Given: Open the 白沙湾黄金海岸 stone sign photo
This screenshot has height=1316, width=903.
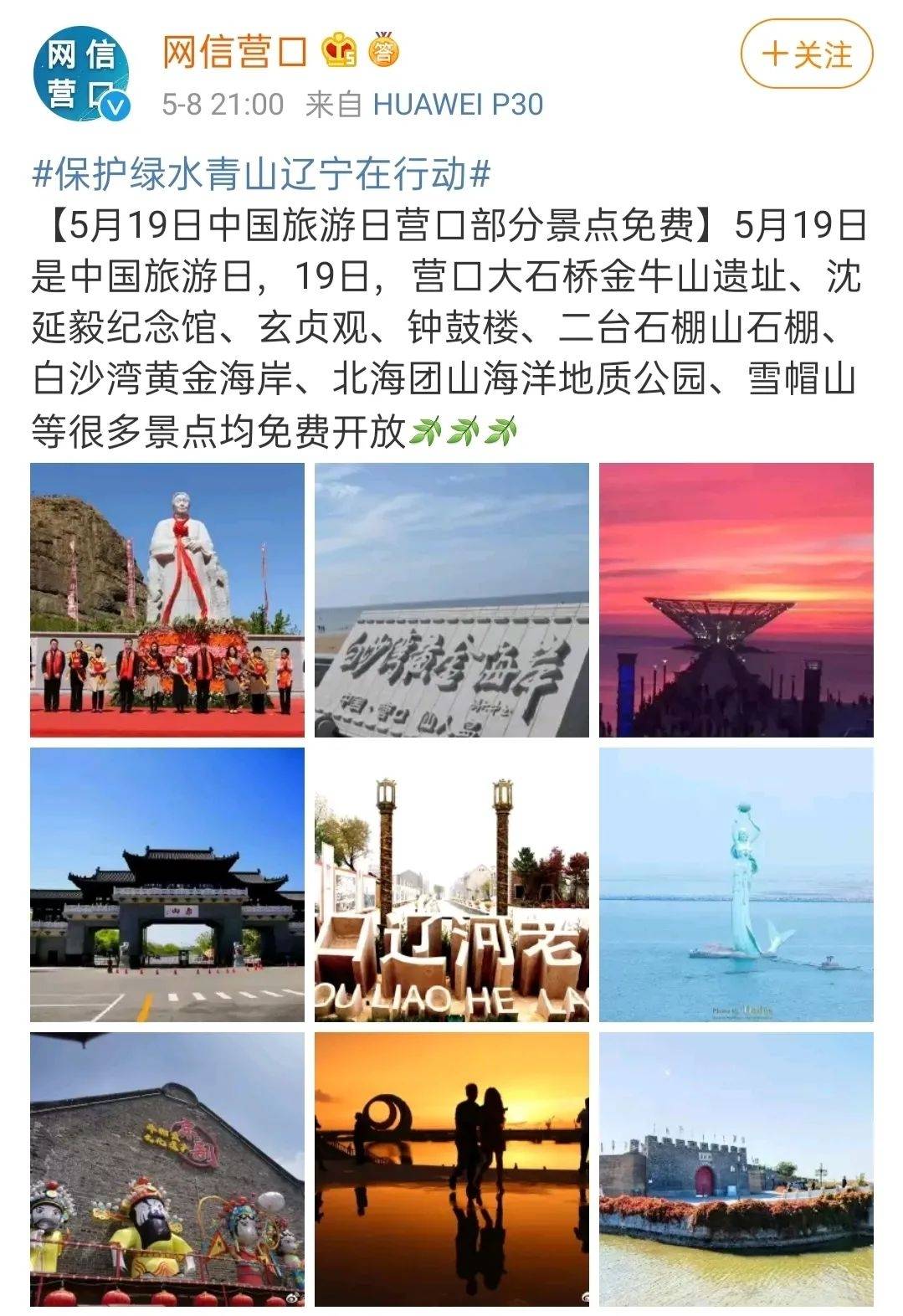Looking at the screenshot, I should (451, 599).
